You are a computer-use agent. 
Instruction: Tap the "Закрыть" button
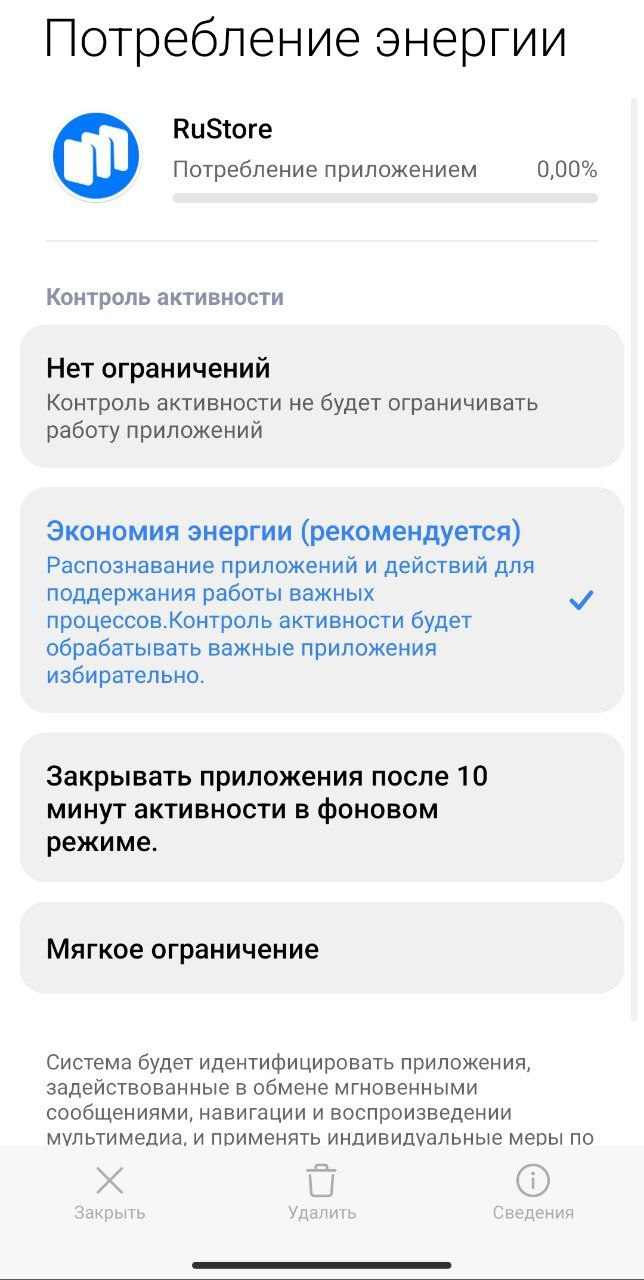pos(110,1192)
